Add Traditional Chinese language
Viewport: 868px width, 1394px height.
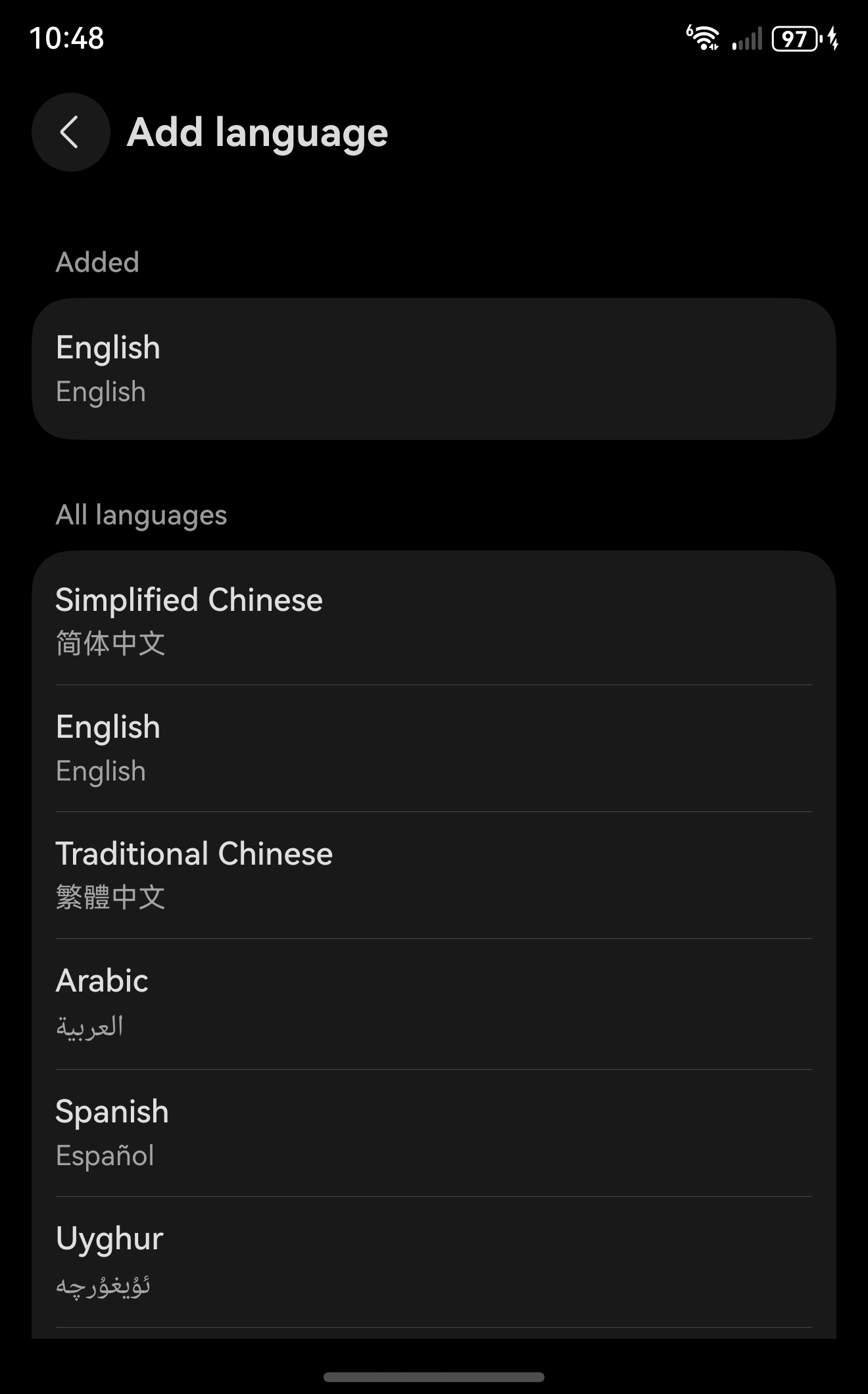(434, 875)
